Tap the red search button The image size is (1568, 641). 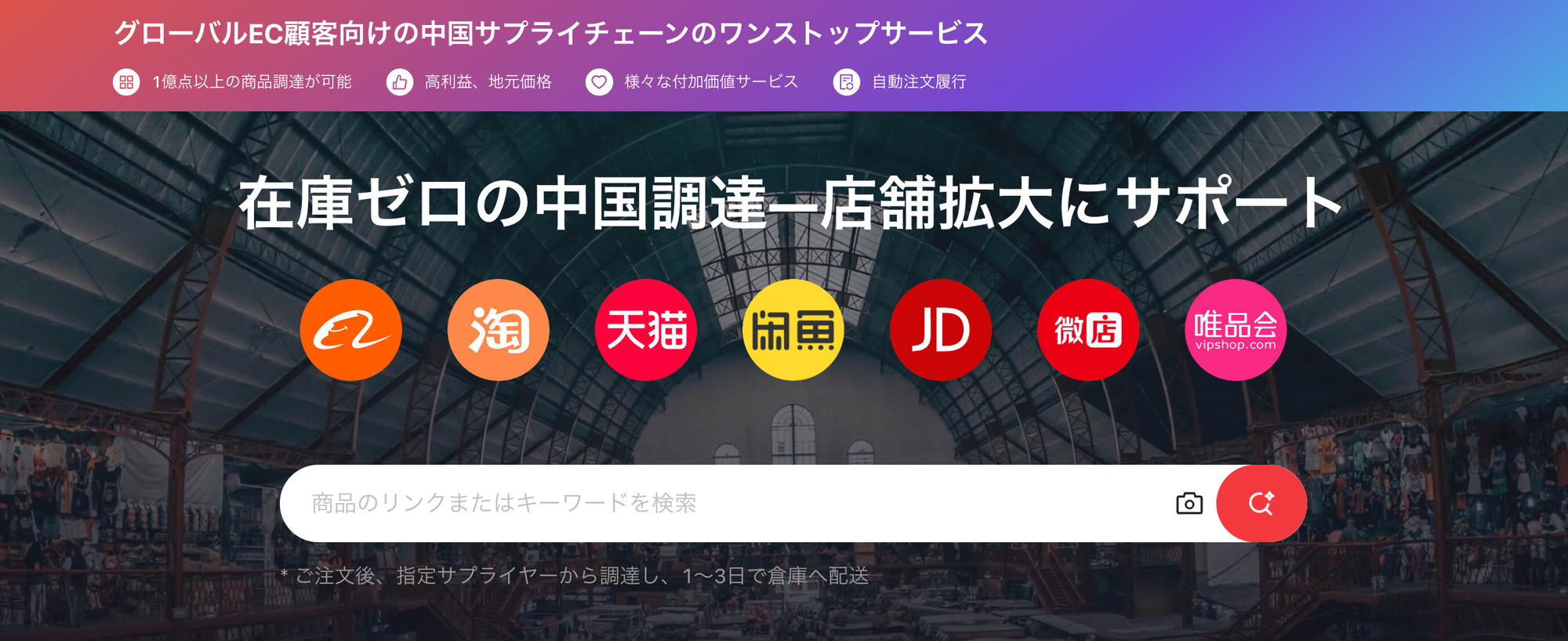(x=1261, y=503)
